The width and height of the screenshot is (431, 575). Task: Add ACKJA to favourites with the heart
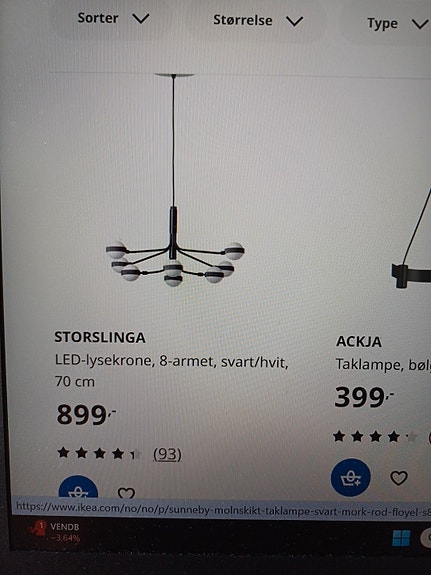tap(399, 478)
